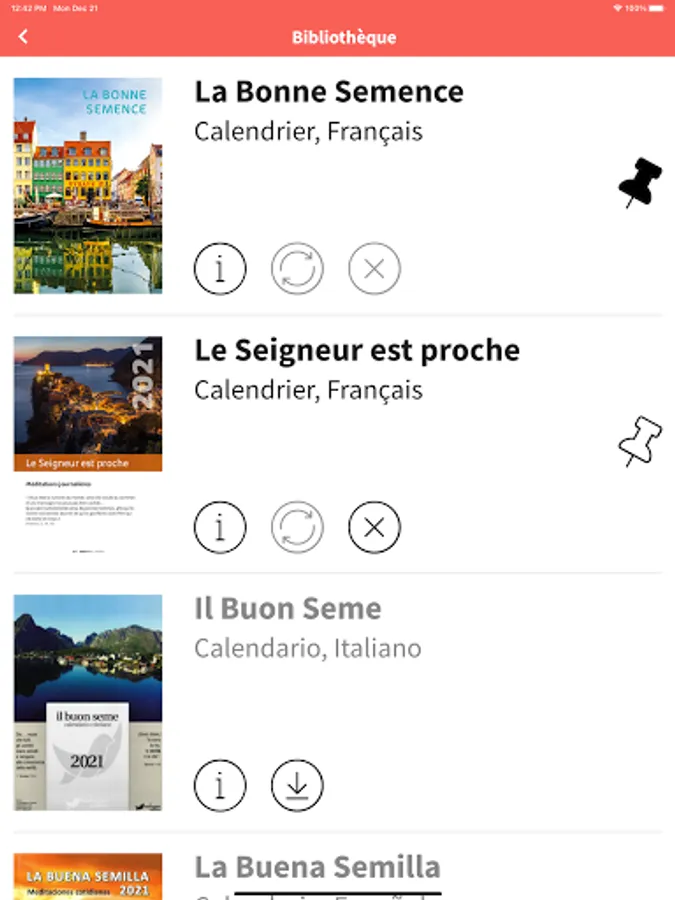Viewport: 675px width, 900px height.
Task: Sync Le Seigneur est proche calendar
Action: click(x=297, y=527)
